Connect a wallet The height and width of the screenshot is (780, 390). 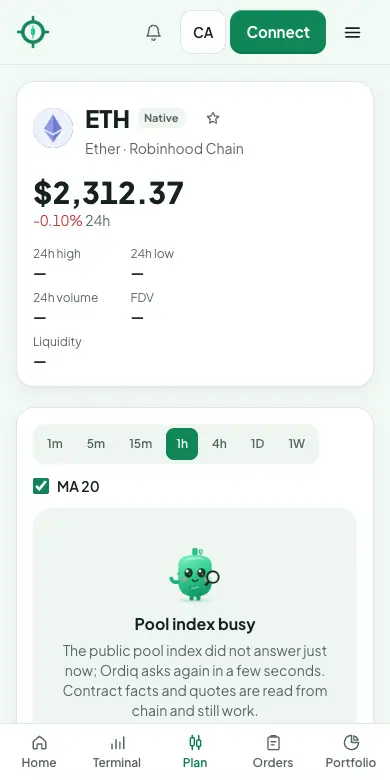278,32
